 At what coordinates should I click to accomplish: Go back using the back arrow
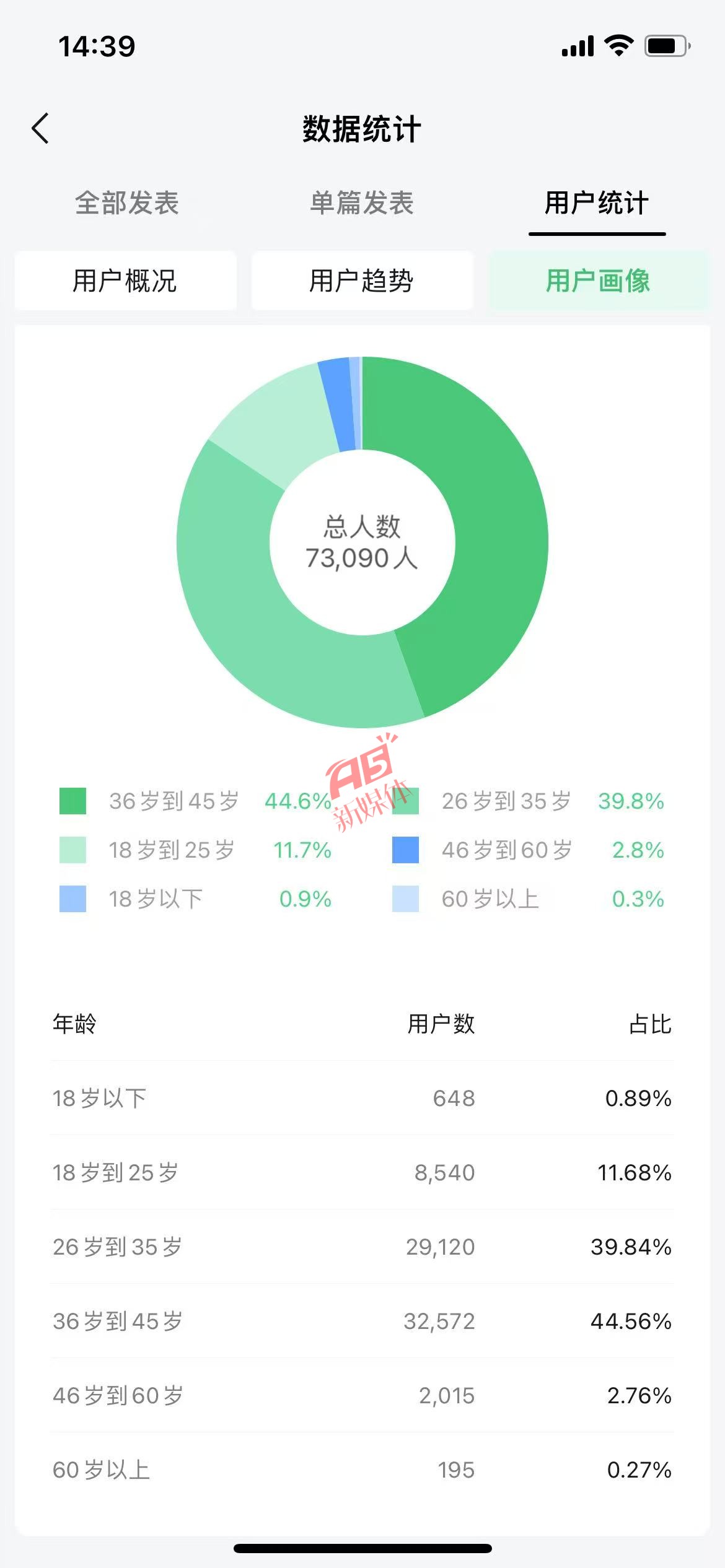pos(40,129)
